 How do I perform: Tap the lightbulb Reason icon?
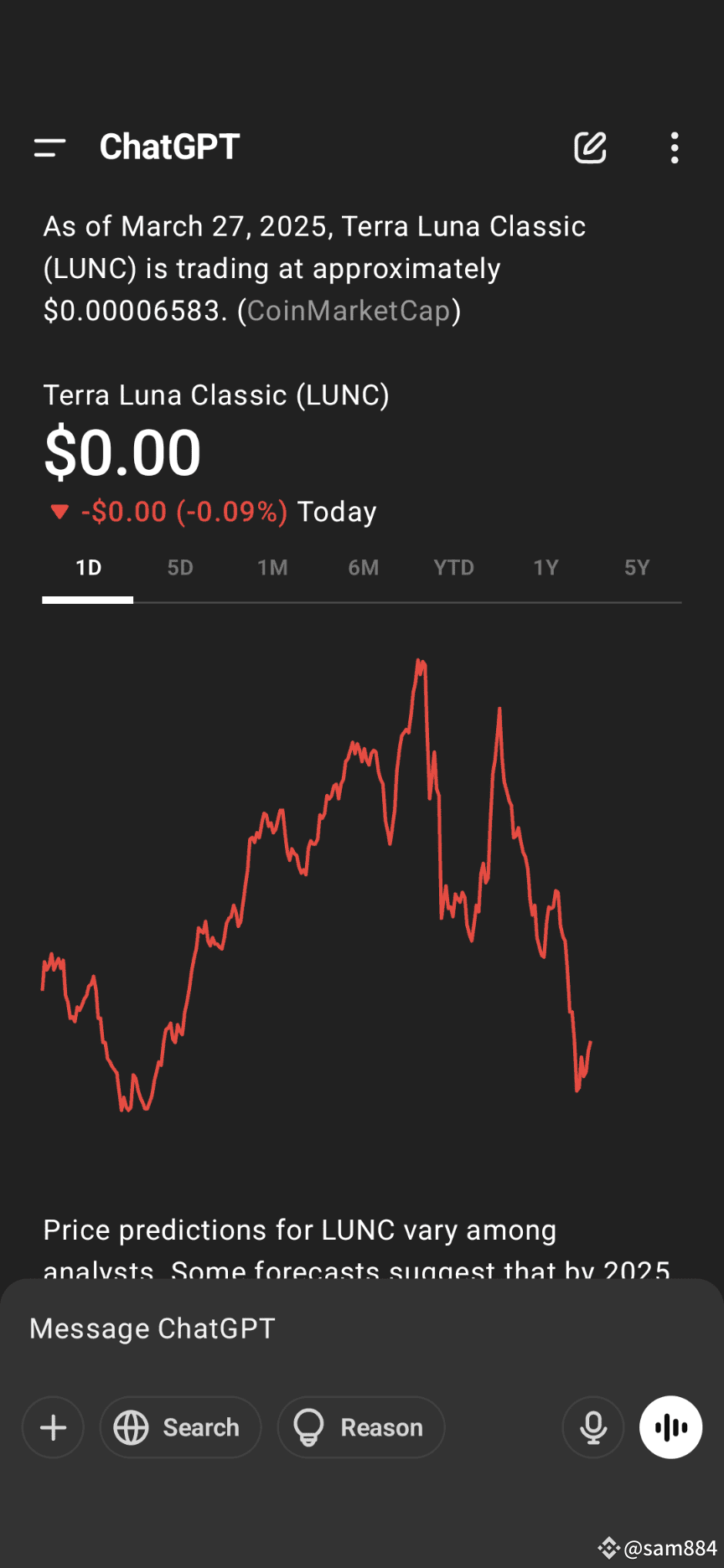pyautogui.click(x=310, y=1427)
